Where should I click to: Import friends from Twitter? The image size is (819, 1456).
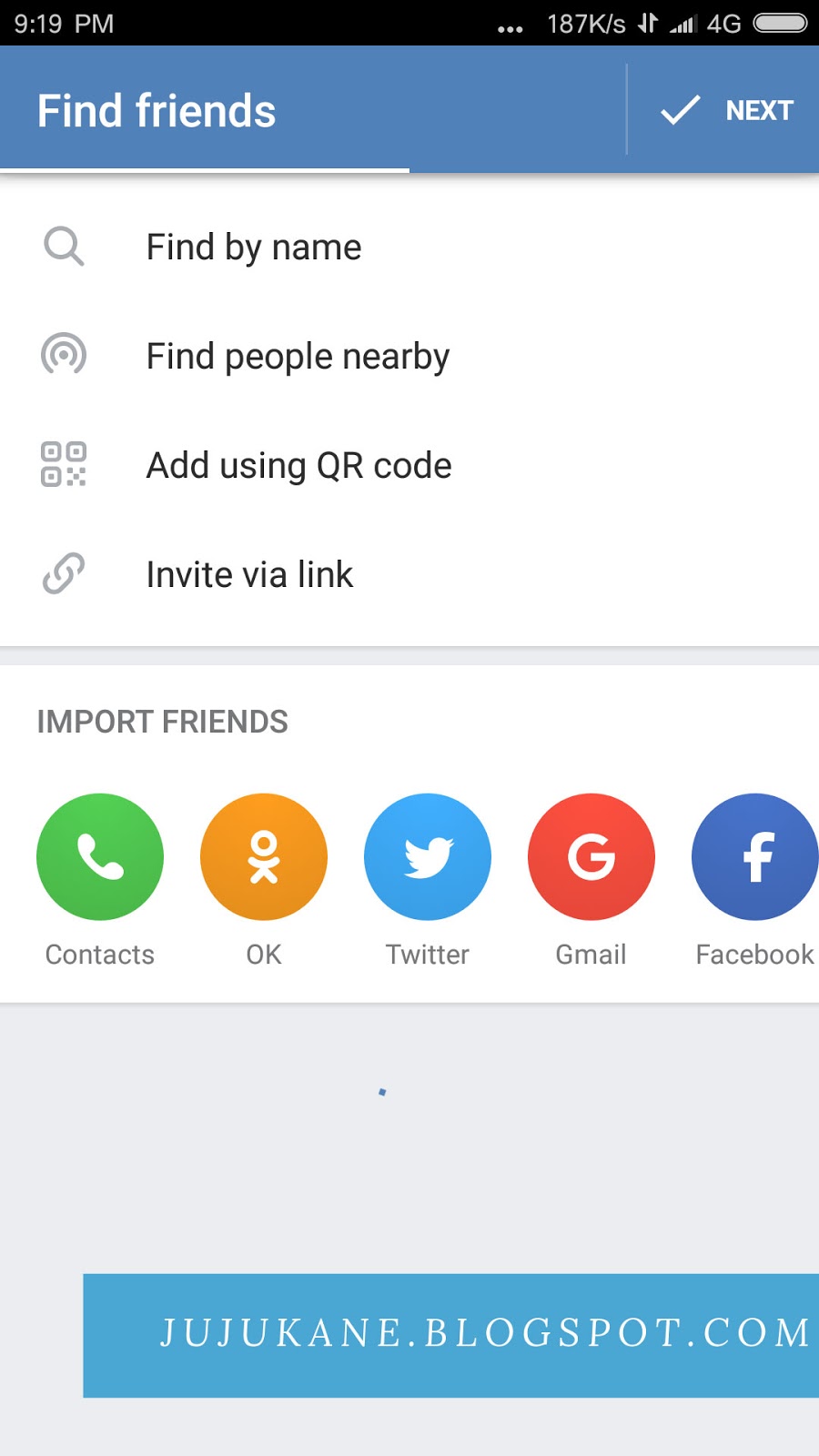[428, 857]
